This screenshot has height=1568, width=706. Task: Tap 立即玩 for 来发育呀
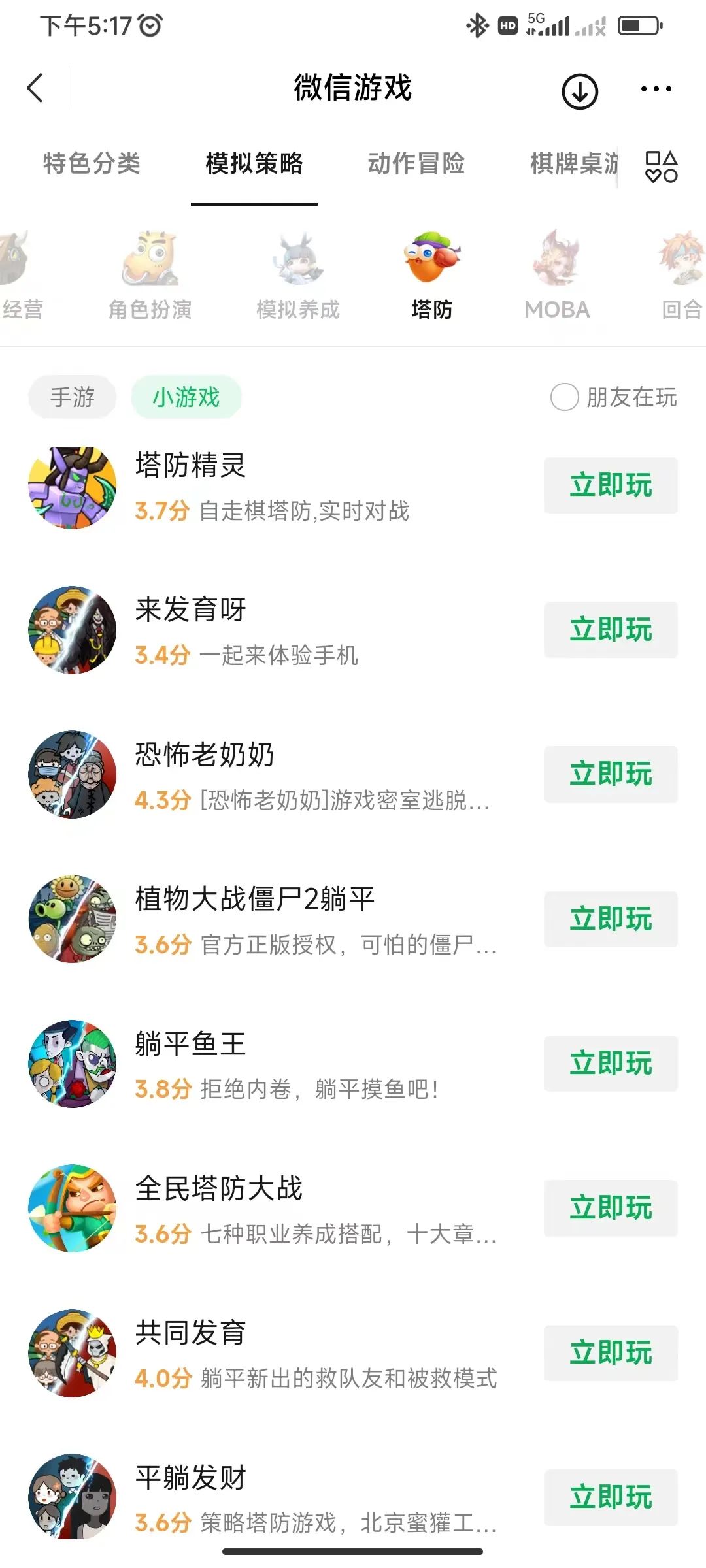[611, 630]
